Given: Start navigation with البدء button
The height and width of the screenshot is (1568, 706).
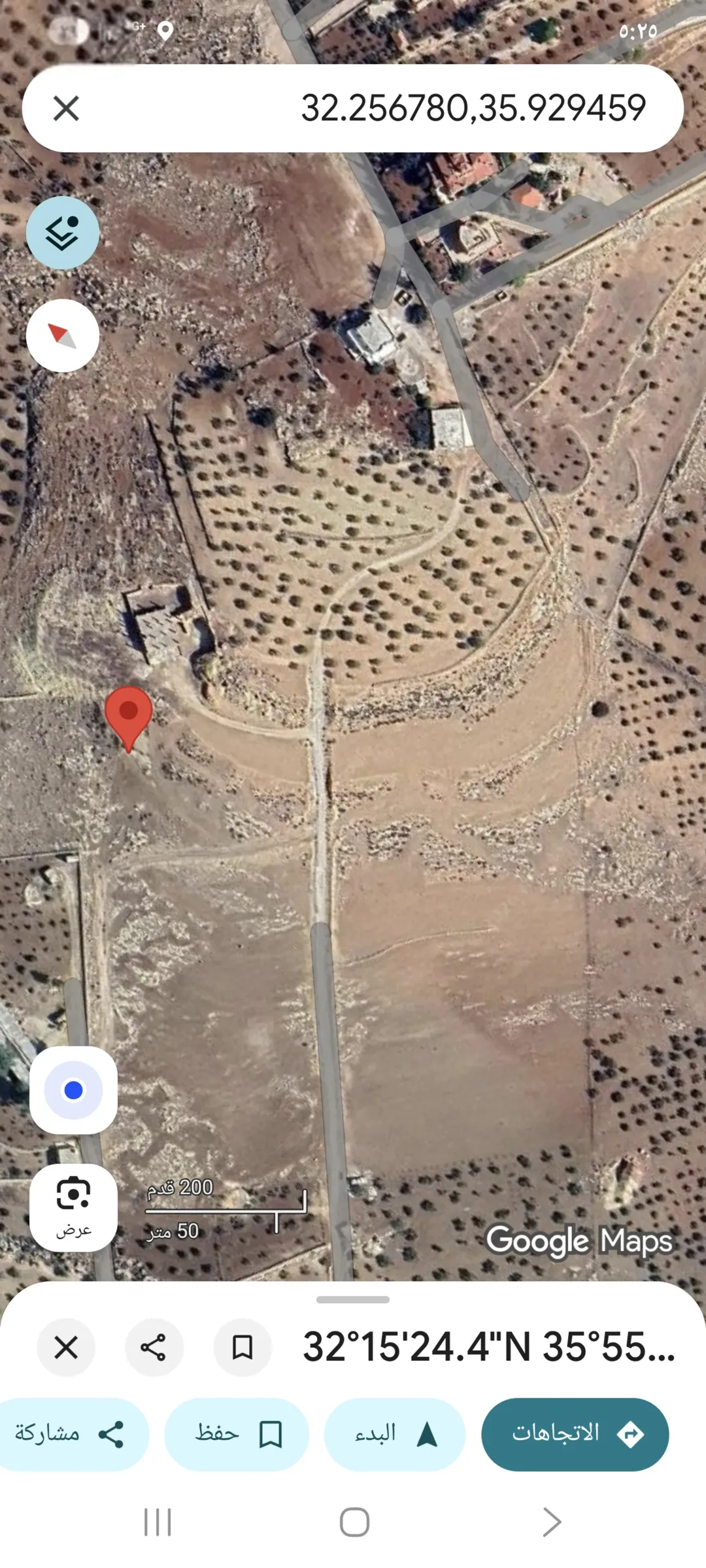Looking at the screenshot, I should [x=395, y=1435].
